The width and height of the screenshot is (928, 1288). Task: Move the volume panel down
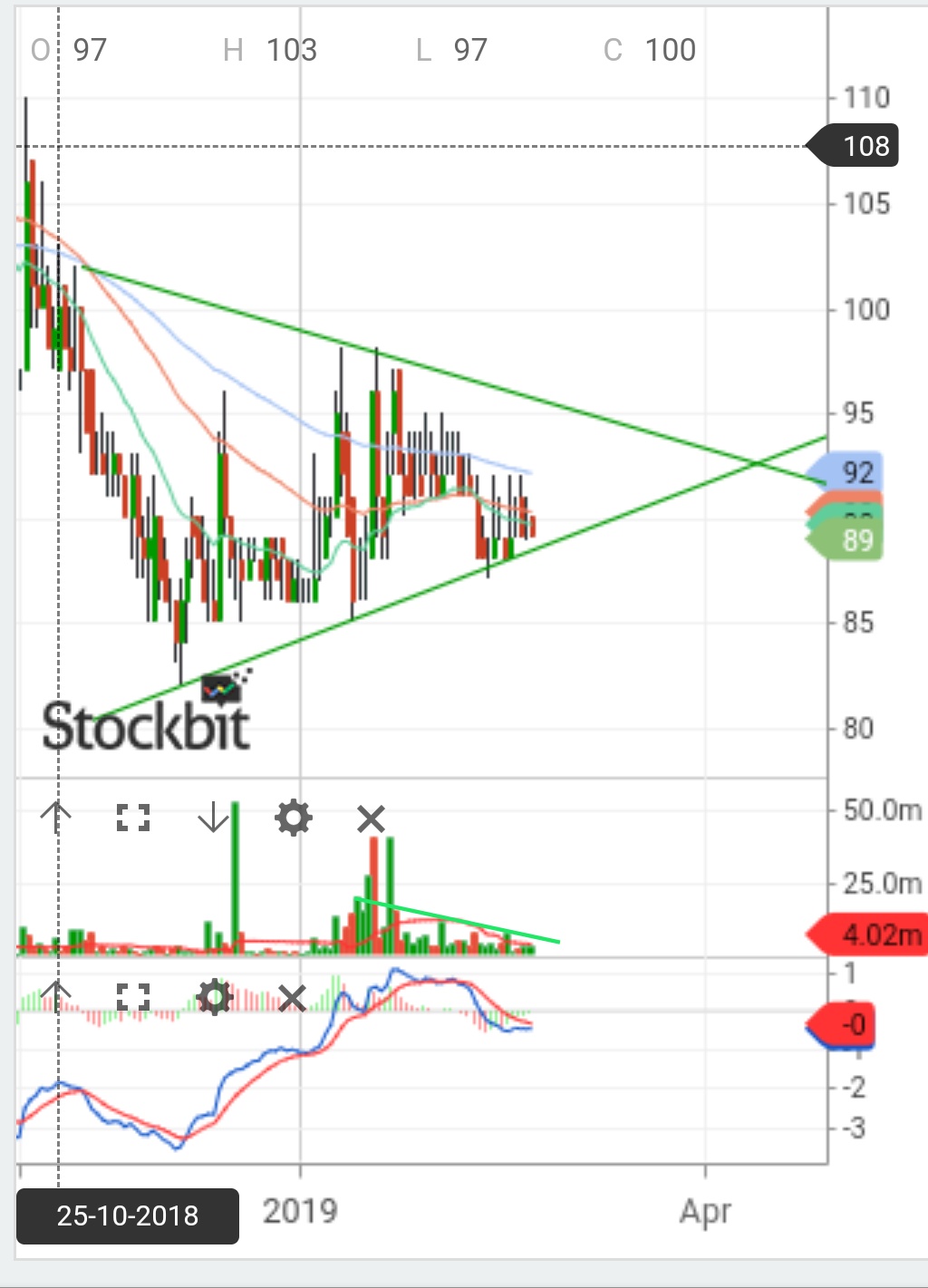tap(214, 818)
